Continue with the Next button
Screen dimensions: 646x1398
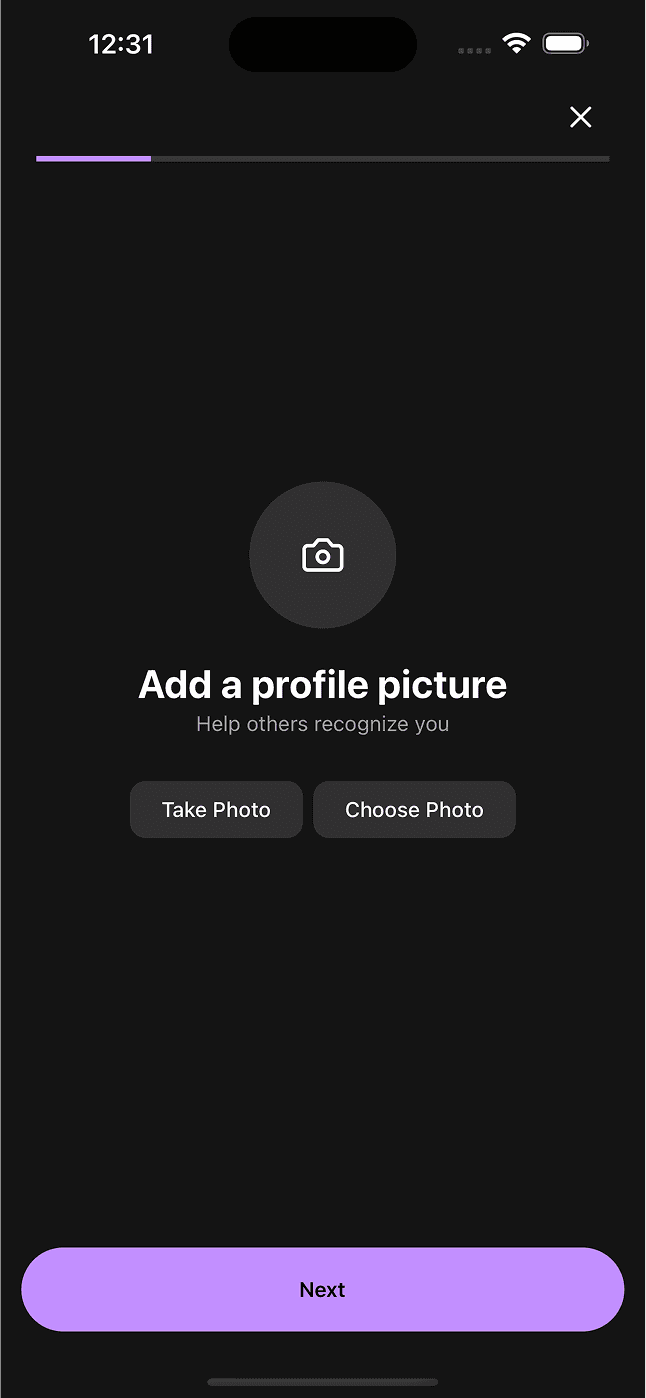[x=322, y=1289]
